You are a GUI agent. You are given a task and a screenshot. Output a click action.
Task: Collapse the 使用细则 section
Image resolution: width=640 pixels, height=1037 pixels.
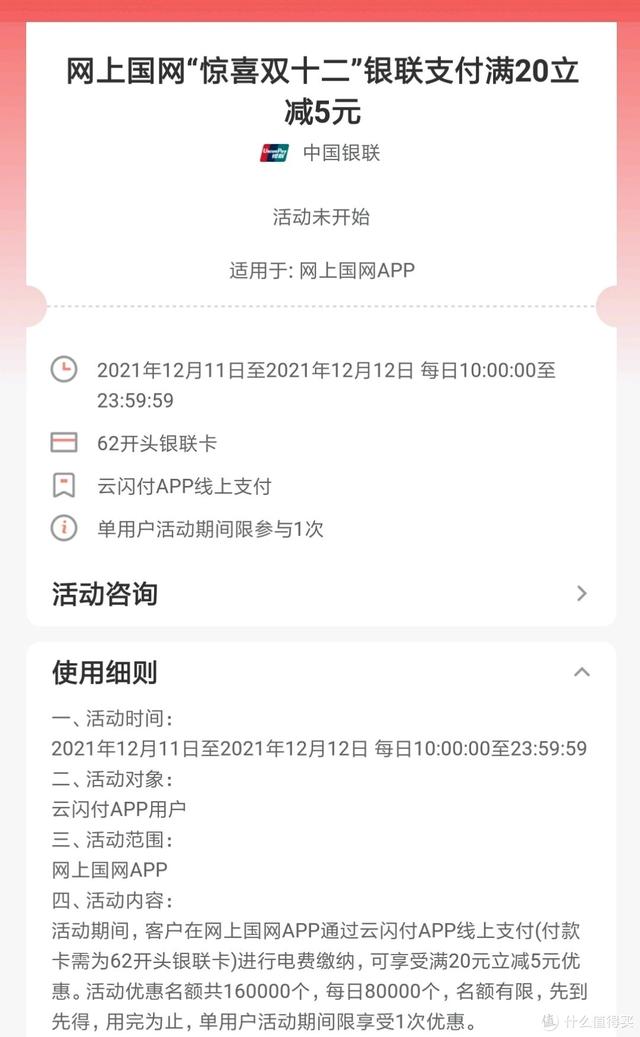coord(581,673)
